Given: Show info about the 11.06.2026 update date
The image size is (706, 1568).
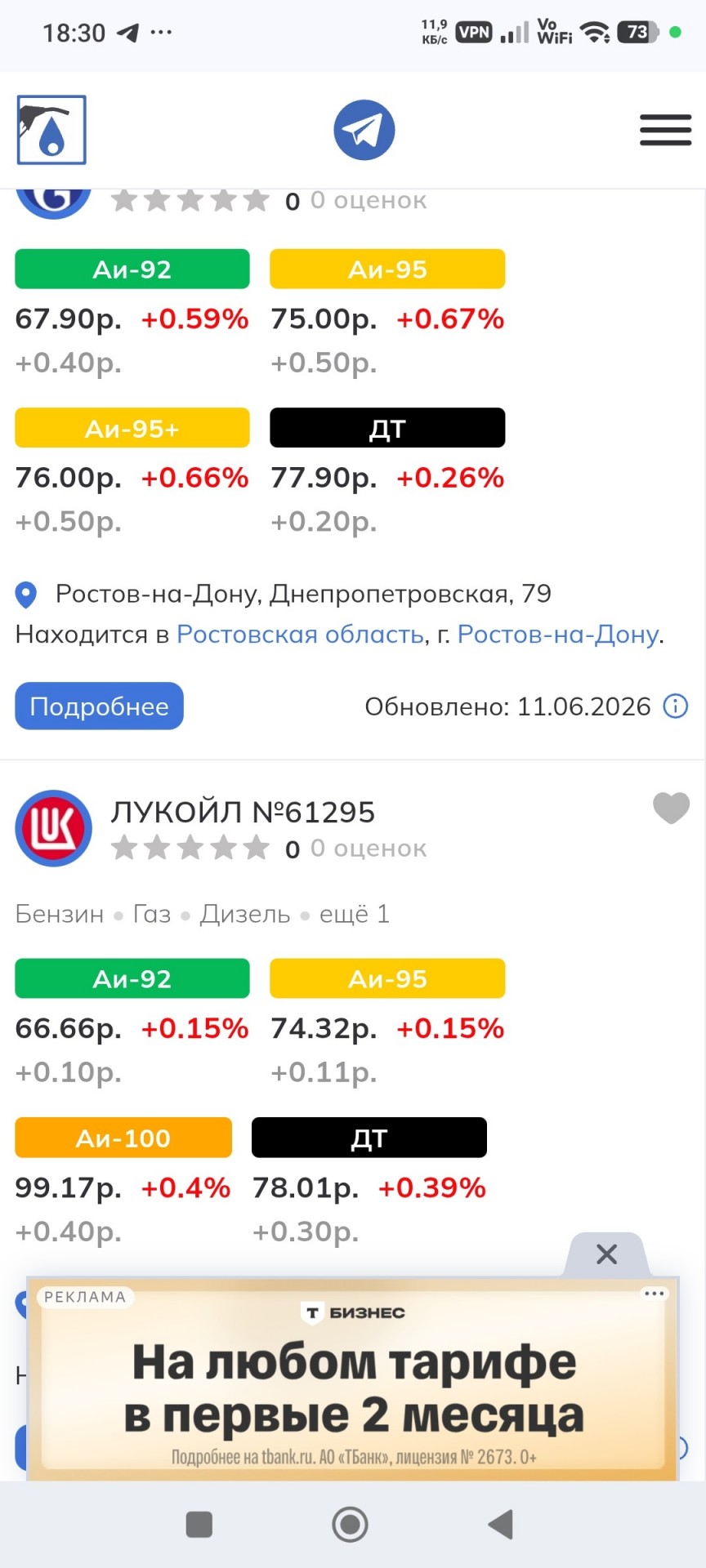Looking at the screenshot, I should (x=675, y=706).
